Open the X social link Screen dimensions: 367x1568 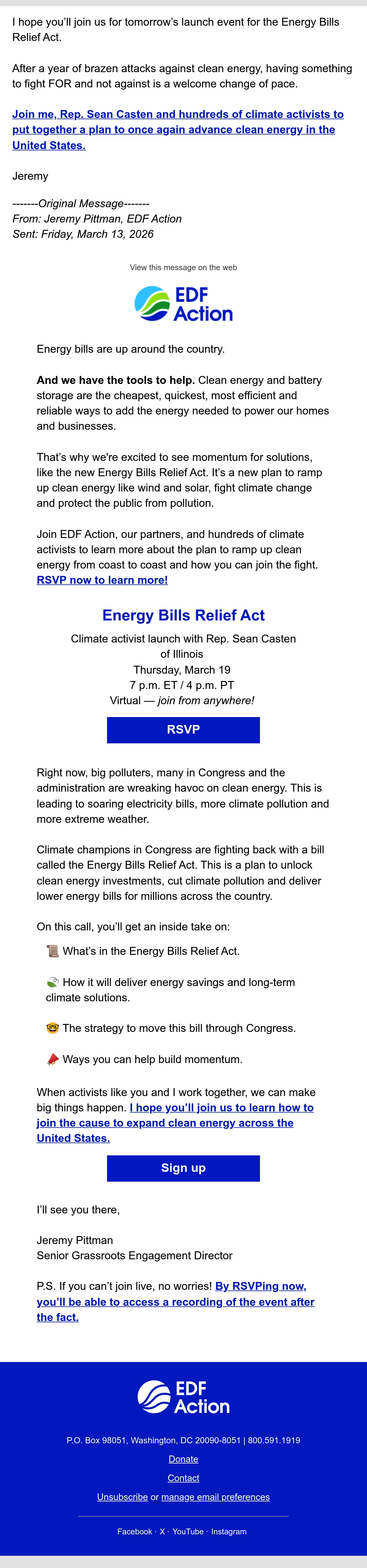[x=162, y=1532]
